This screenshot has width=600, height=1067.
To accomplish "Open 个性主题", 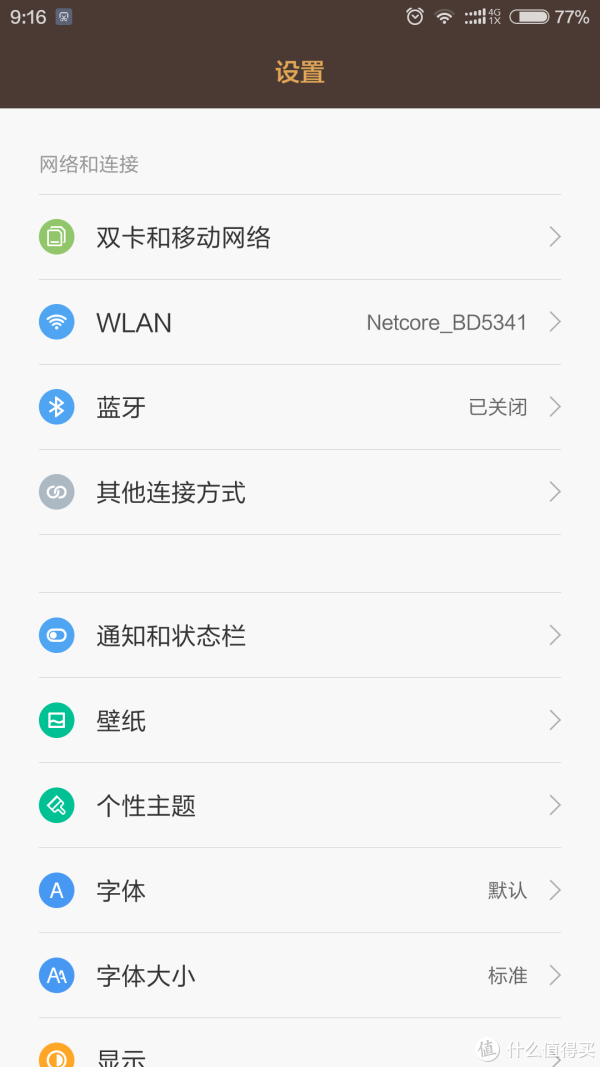I will tap(300, 805).
